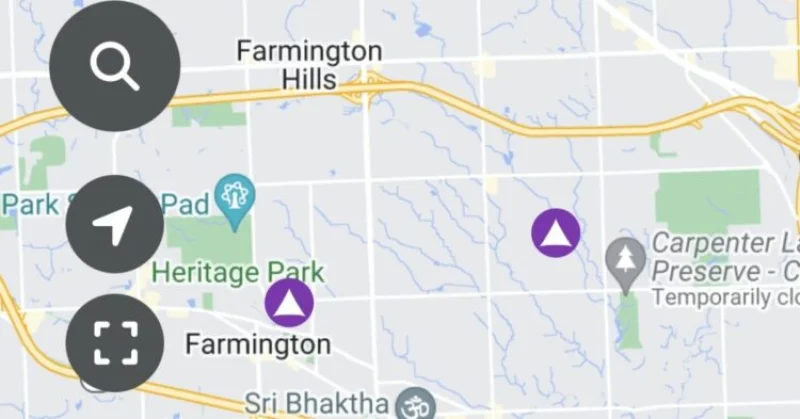
Task: Select the purple triangle marker near Farmington
Action: pyautogui.click(x=289, y=303)
